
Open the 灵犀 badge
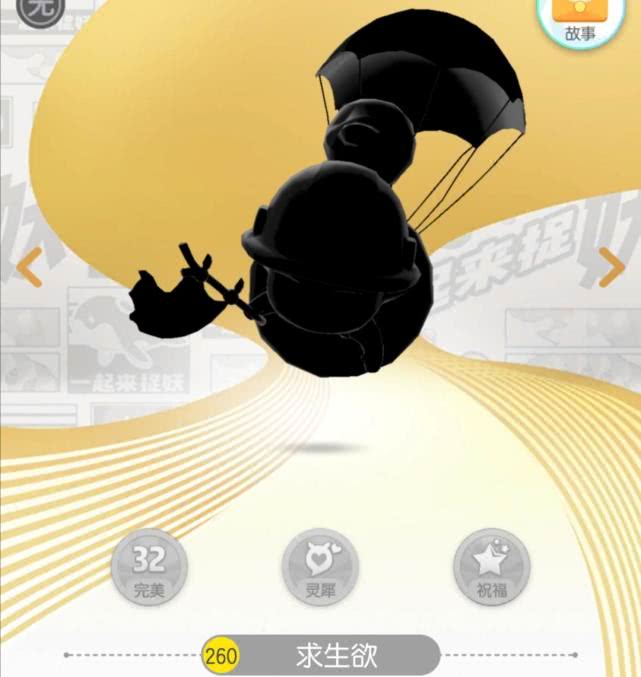tap(320, 567)
